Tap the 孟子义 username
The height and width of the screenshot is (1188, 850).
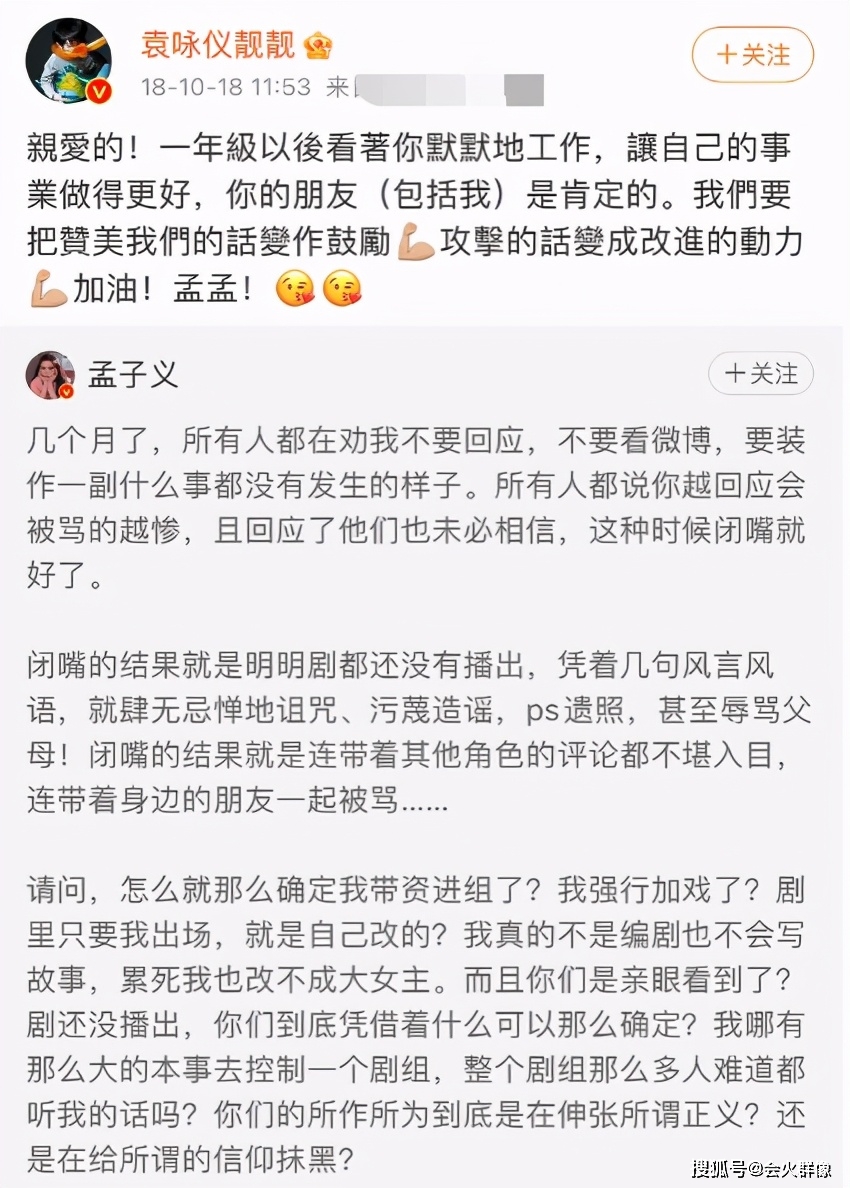pos(133,375)
